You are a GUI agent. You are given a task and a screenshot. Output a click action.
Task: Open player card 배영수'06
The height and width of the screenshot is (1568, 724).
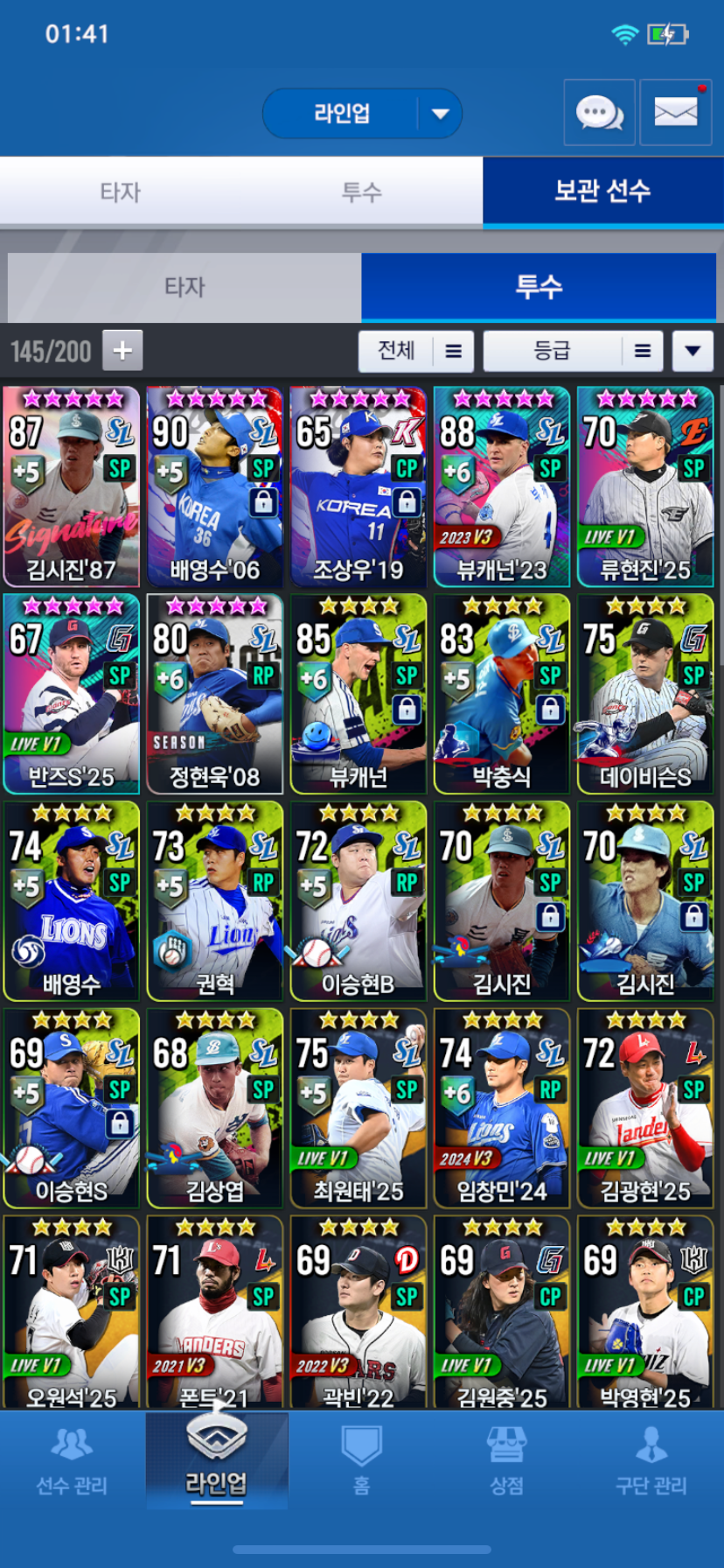pos(215,486)
